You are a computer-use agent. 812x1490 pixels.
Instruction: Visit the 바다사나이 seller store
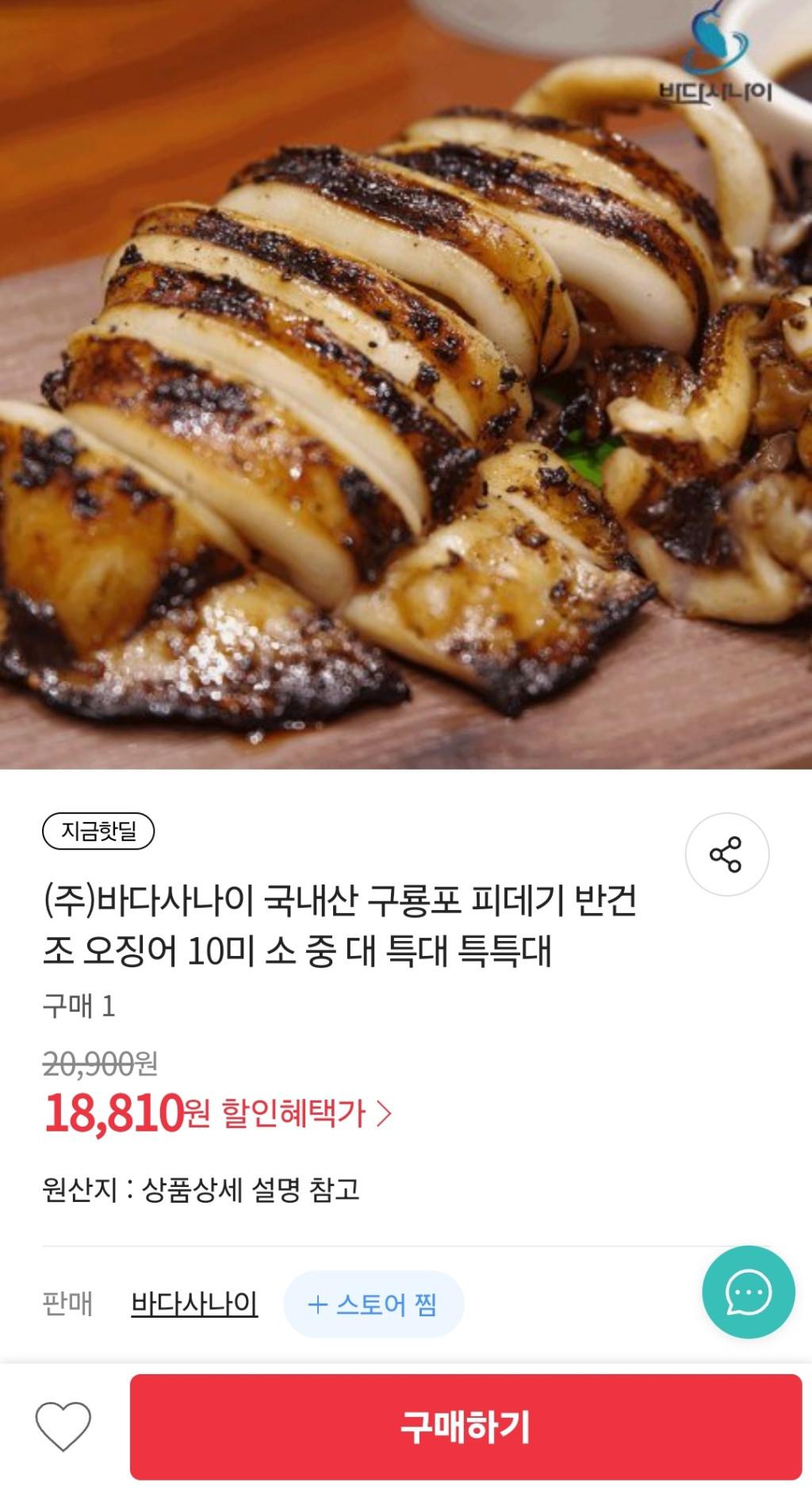coord(194,1304)
